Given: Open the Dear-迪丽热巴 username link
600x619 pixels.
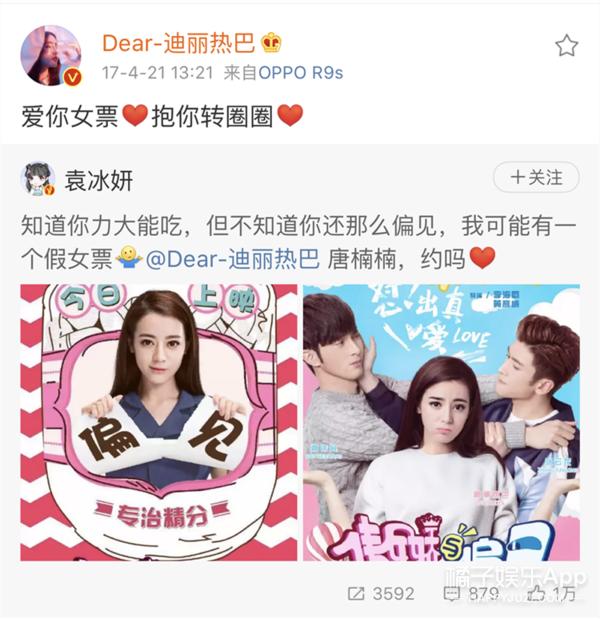Looking at the screenshot, I should pos(180,43).
